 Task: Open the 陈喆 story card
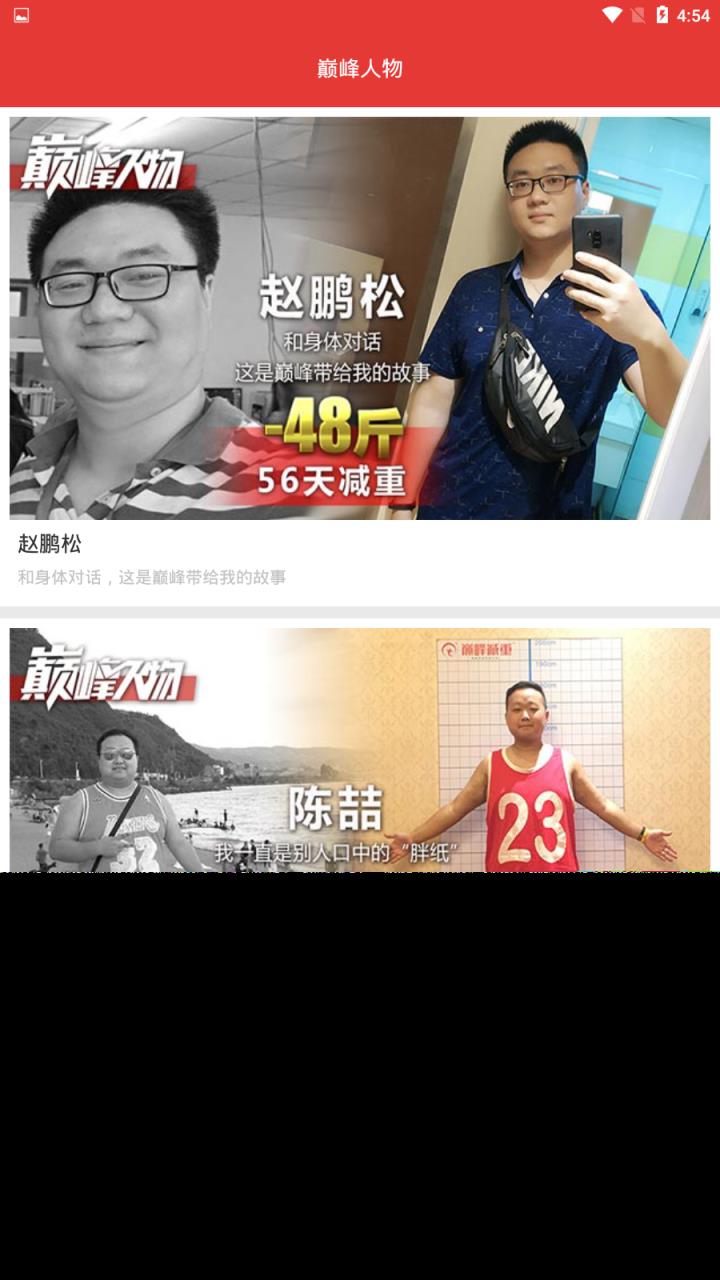[360, 750]
